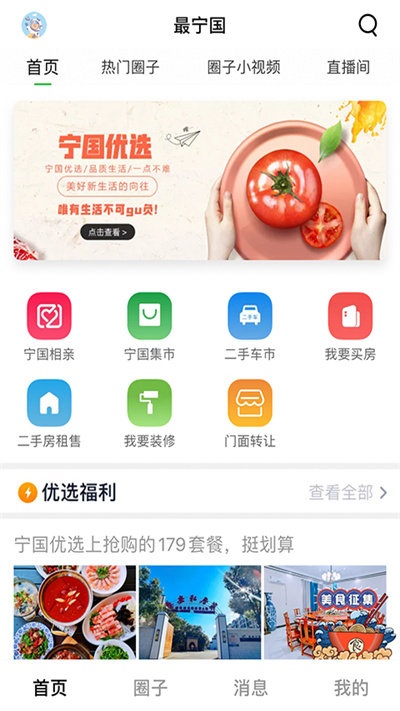Open 我要买房 shortcut

(350, 326)
